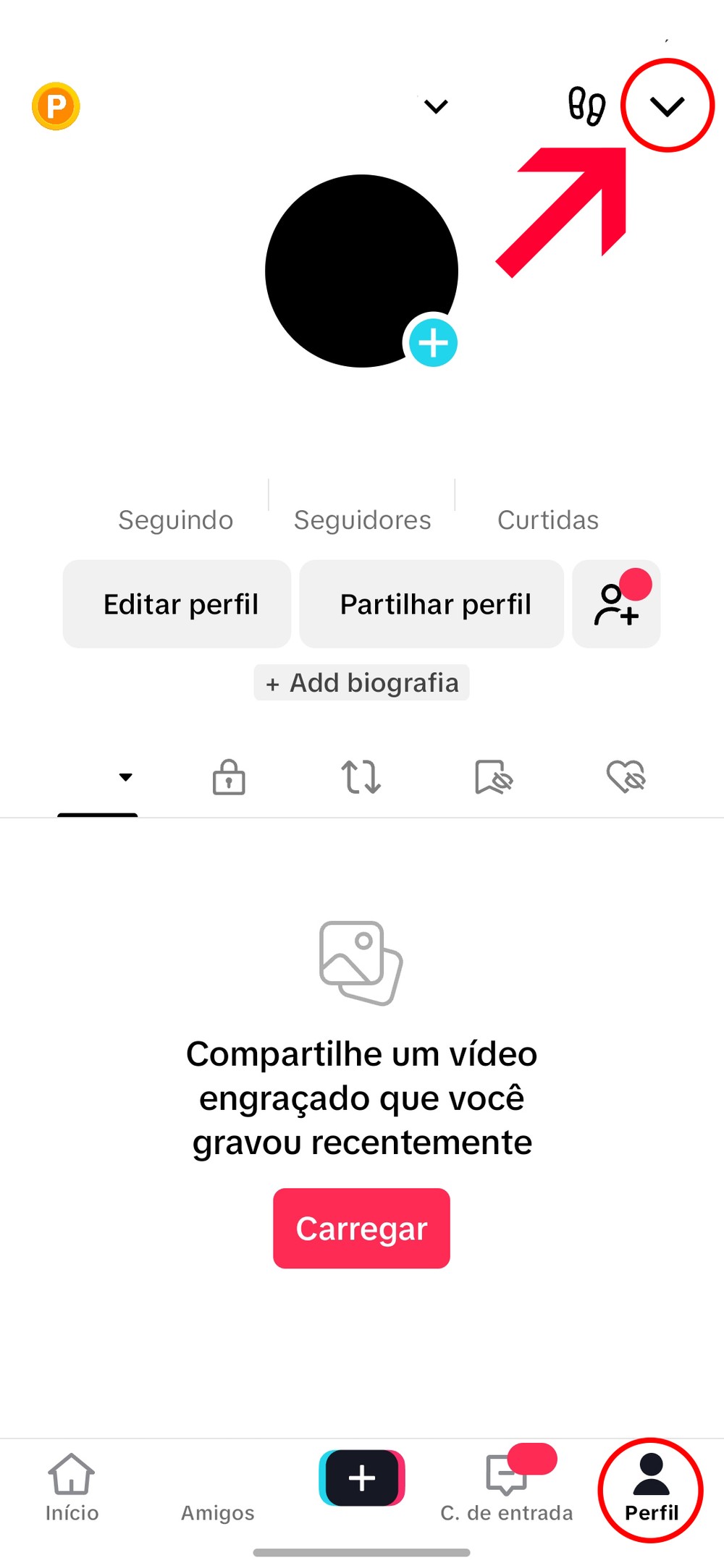The width and height of the screenshot is (724, 1568).
Task: Open the add friends icon button
Action: tap(616, 604)
